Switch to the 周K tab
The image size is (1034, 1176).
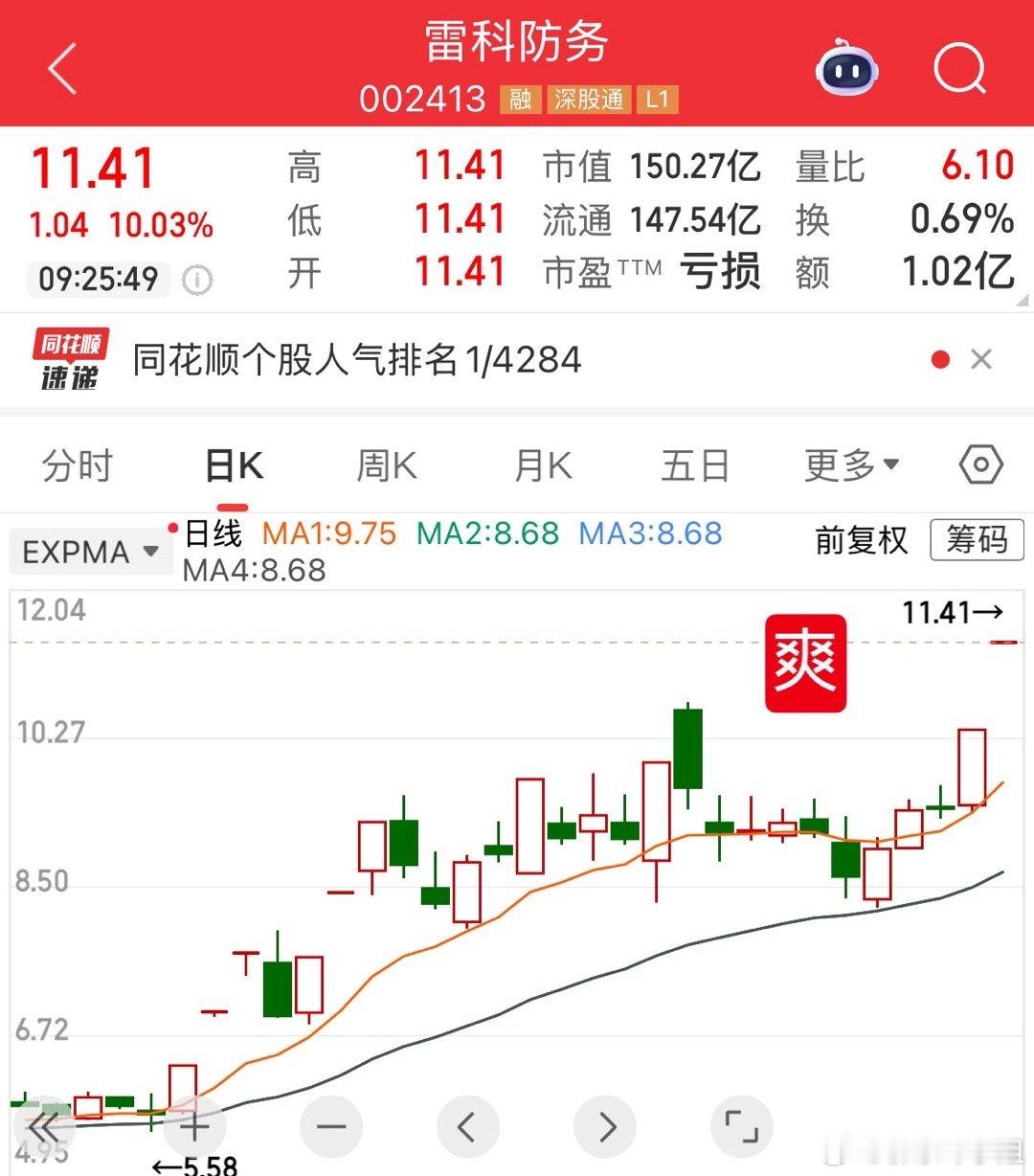pos(387,466)
